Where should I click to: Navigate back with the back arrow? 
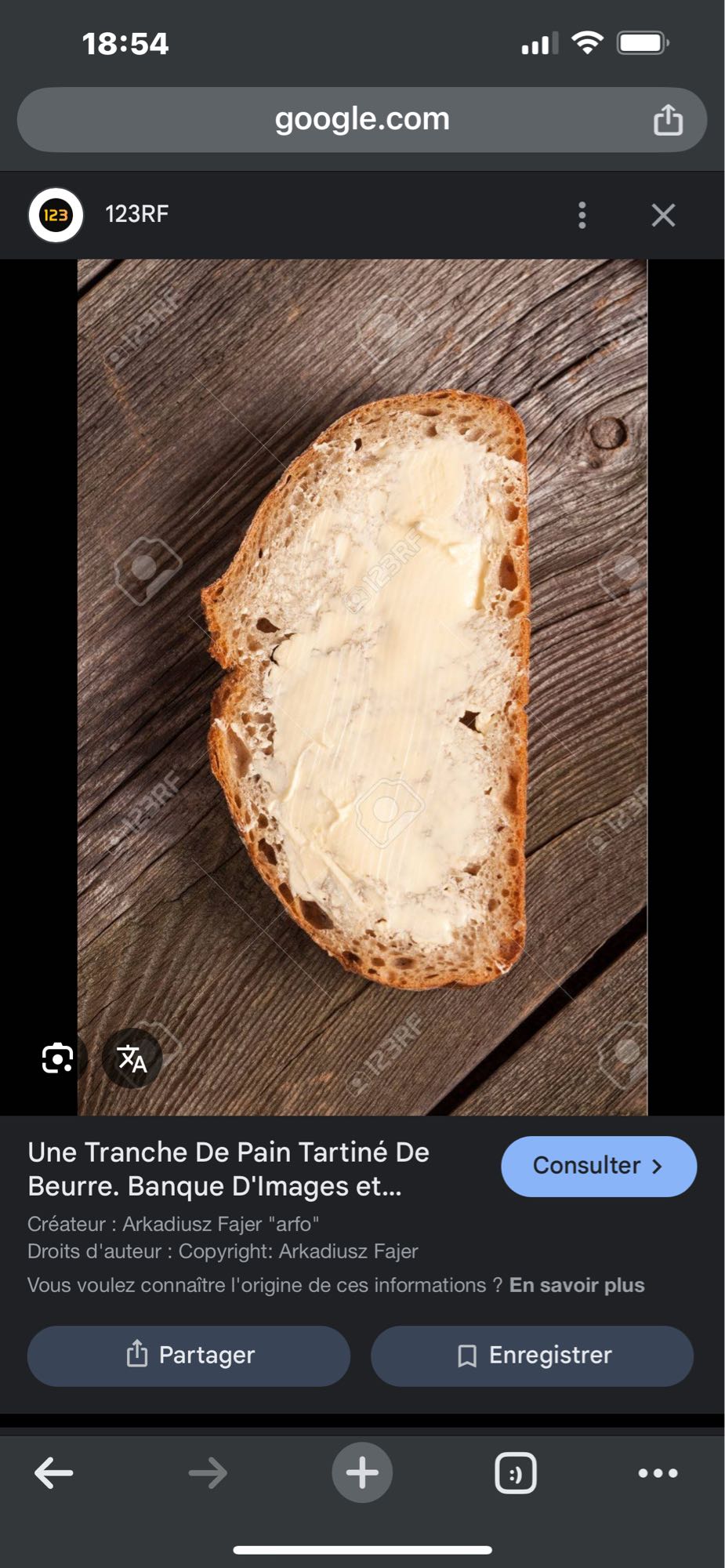click(x=54, y=1472)
